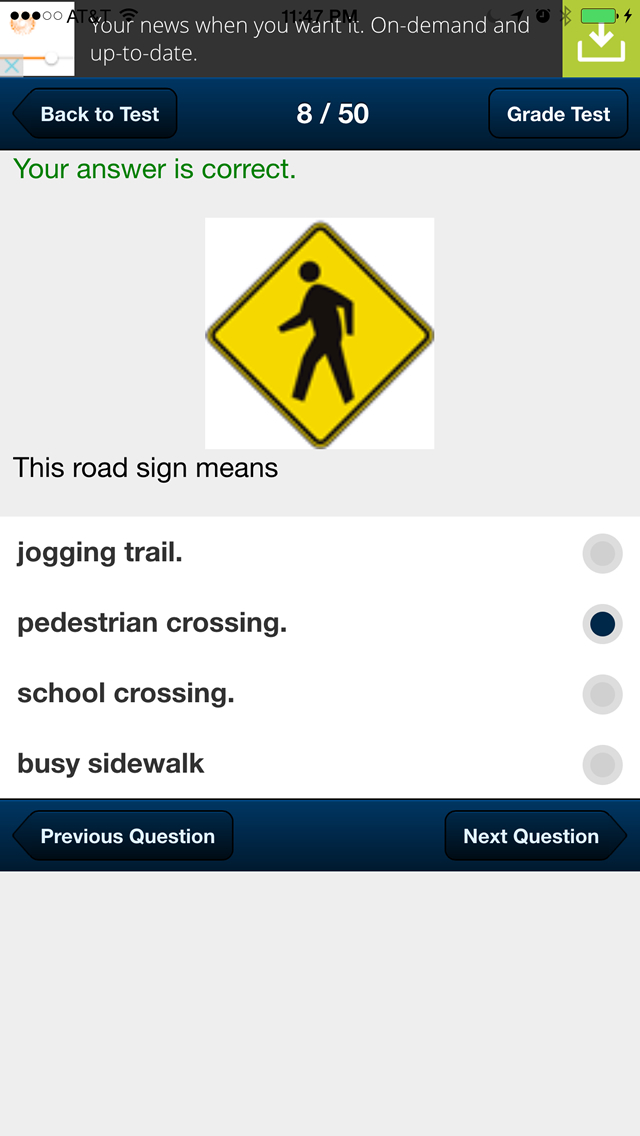Image resolution: width=640 pixels, height=1136 pixels.
Task: Mark busy sidewalk as answer
Action: pos(602,765)
